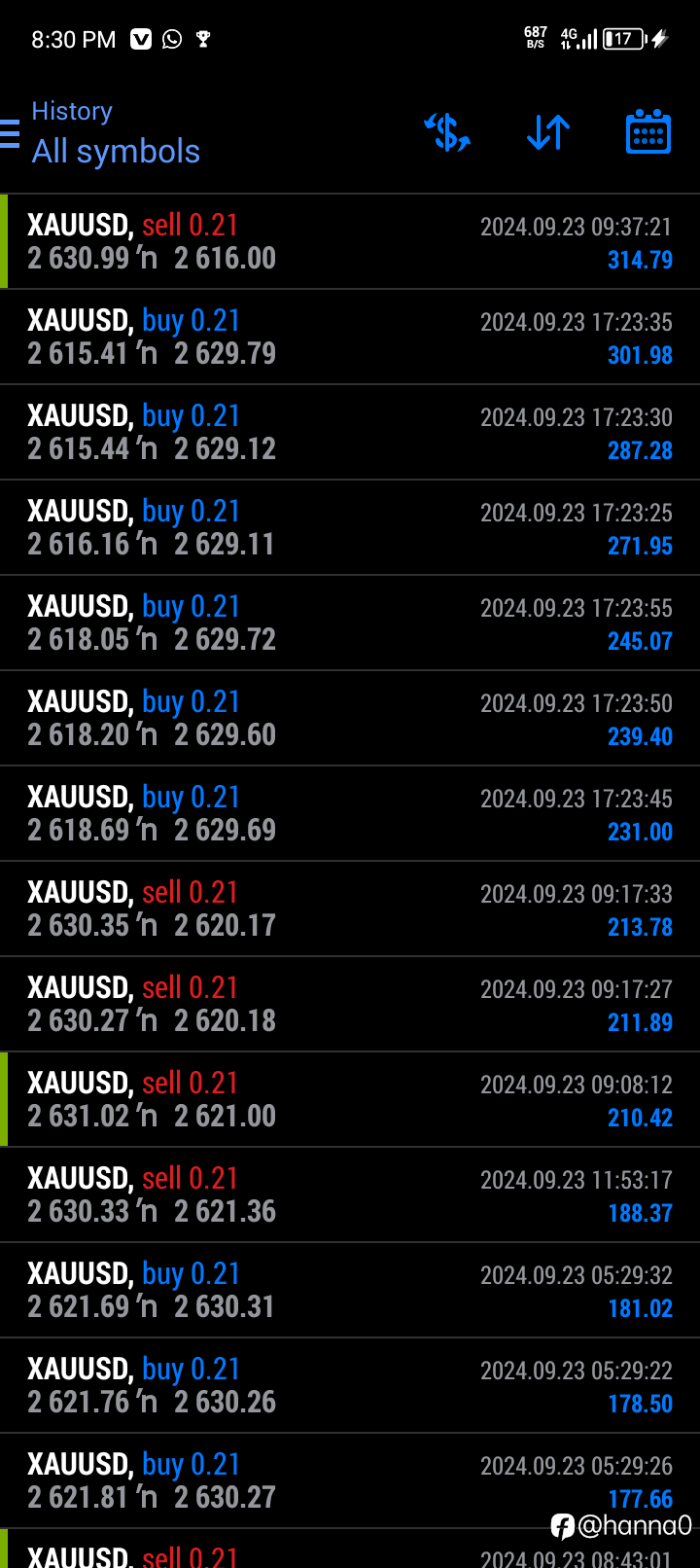The image size is (700, 1568).
Task: Expand the sell trade with profit 188.37
Action: coord(350,1195)
